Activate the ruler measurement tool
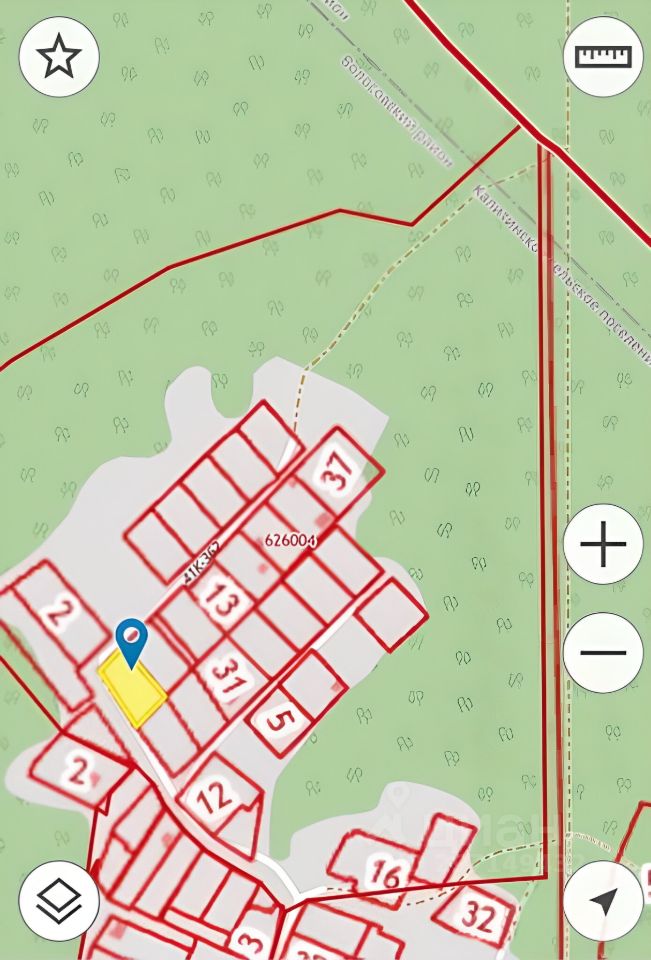Screen dimensions: 651x960 point(603,57)
